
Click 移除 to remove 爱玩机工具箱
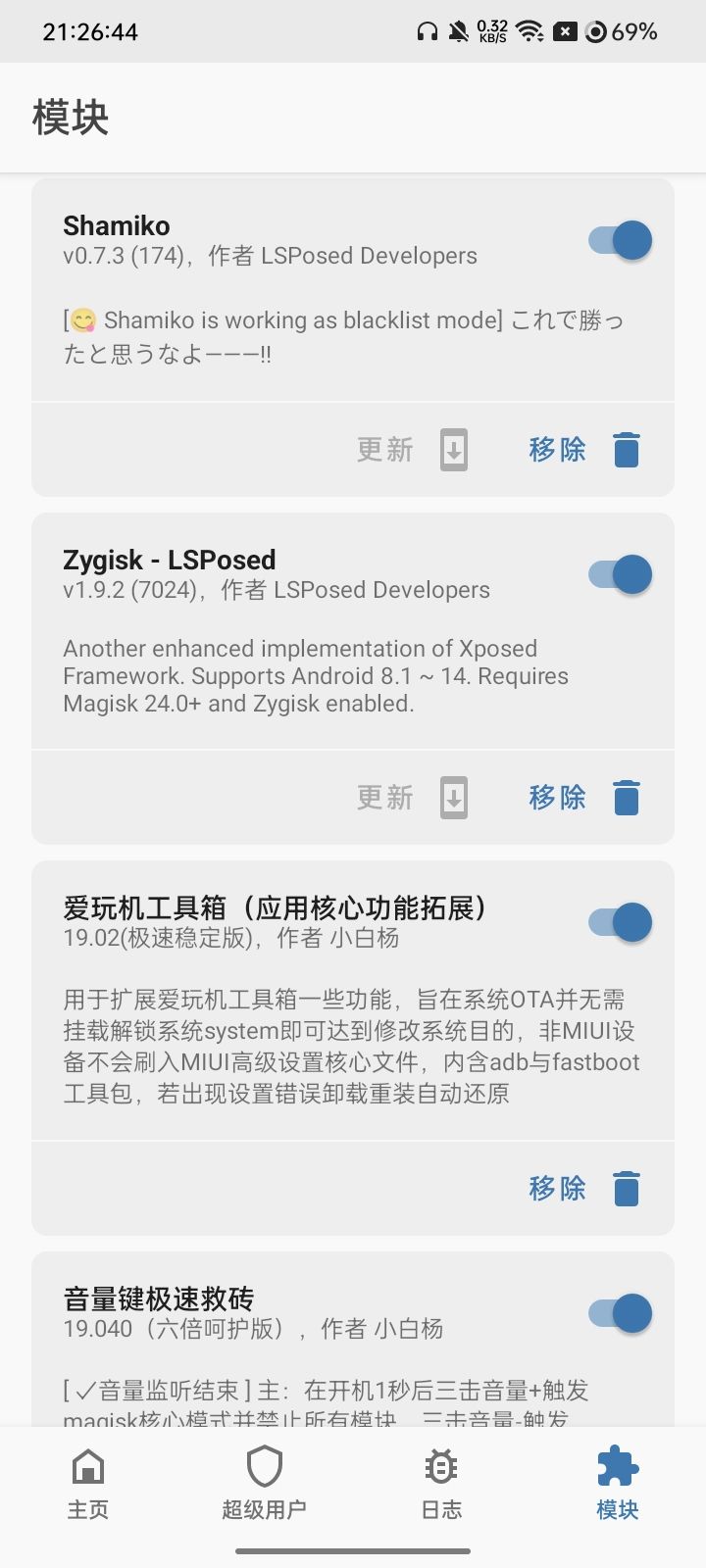[555, 1188]
